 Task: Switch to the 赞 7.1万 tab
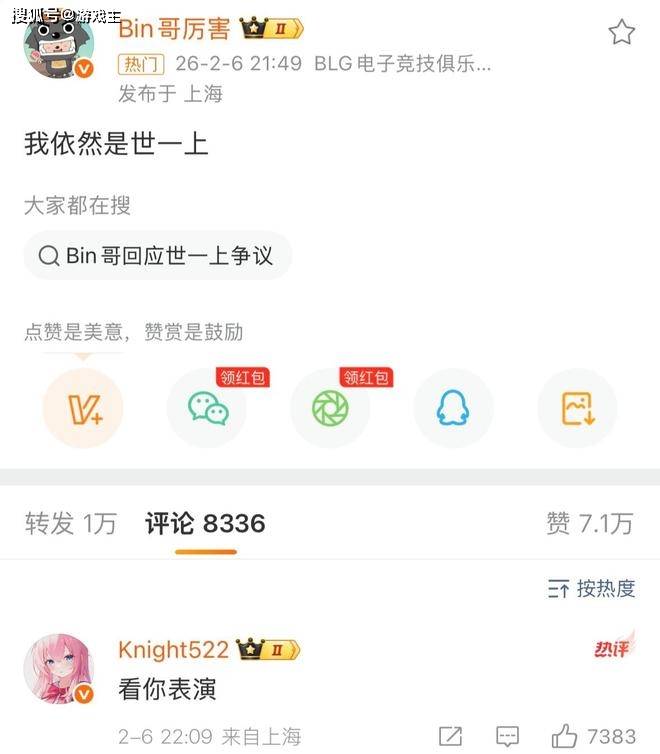[589, 523]
